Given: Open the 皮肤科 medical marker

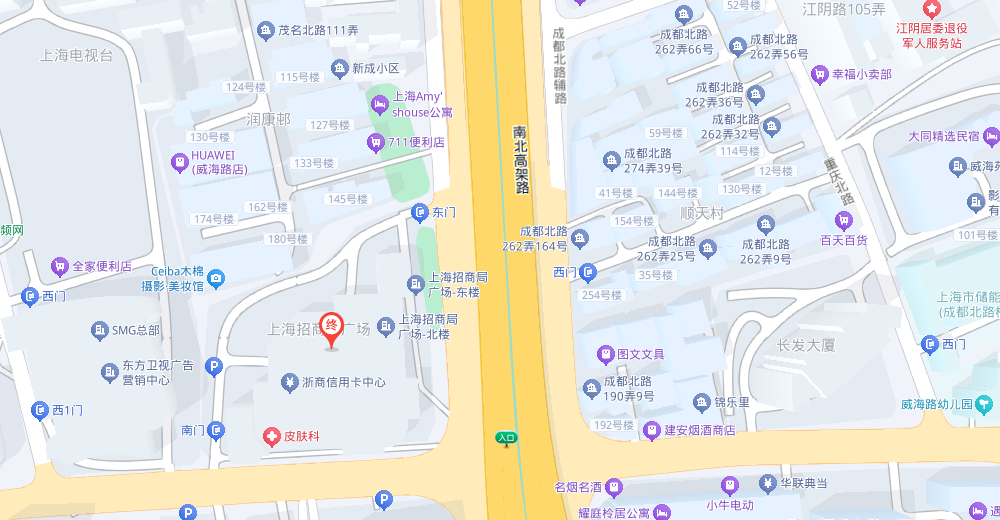Looking at the screenshot, I should (x=271, y=436).
